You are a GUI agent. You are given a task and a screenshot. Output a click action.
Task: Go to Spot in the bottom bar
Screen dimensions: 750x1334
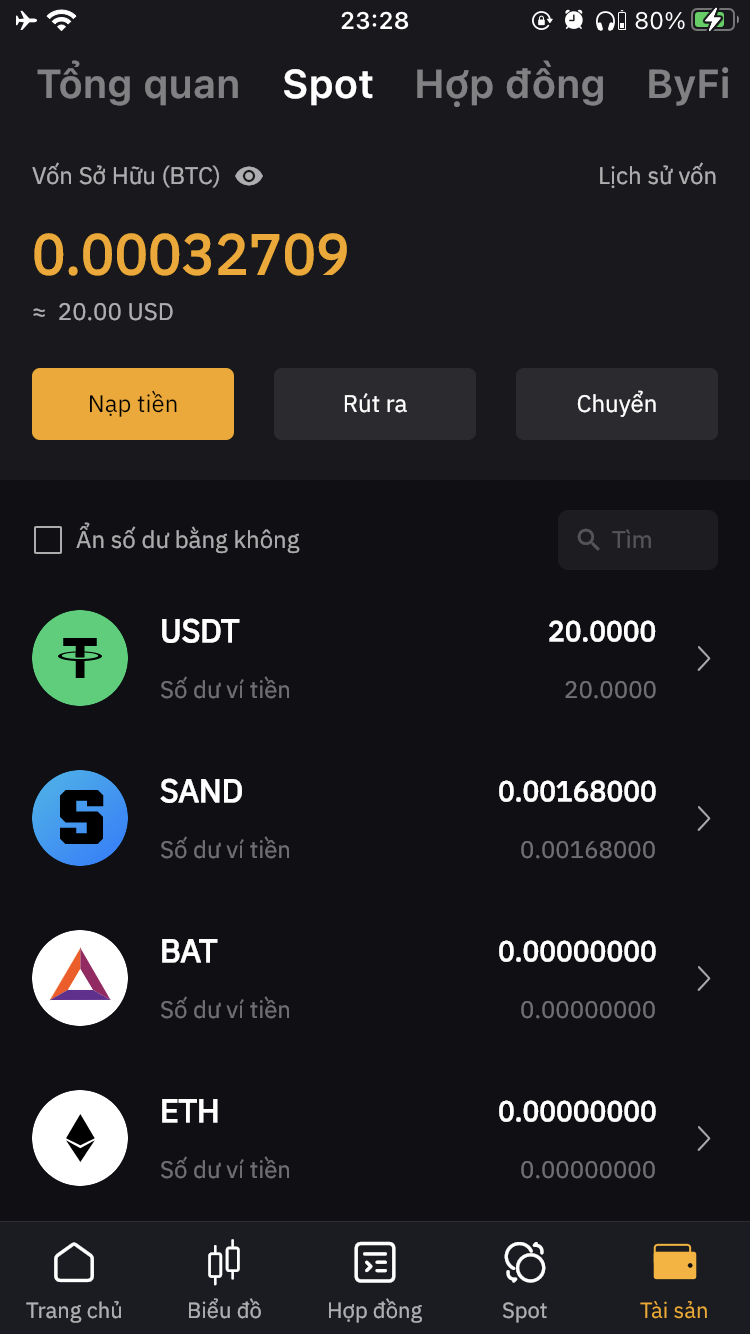(525, 1280)
